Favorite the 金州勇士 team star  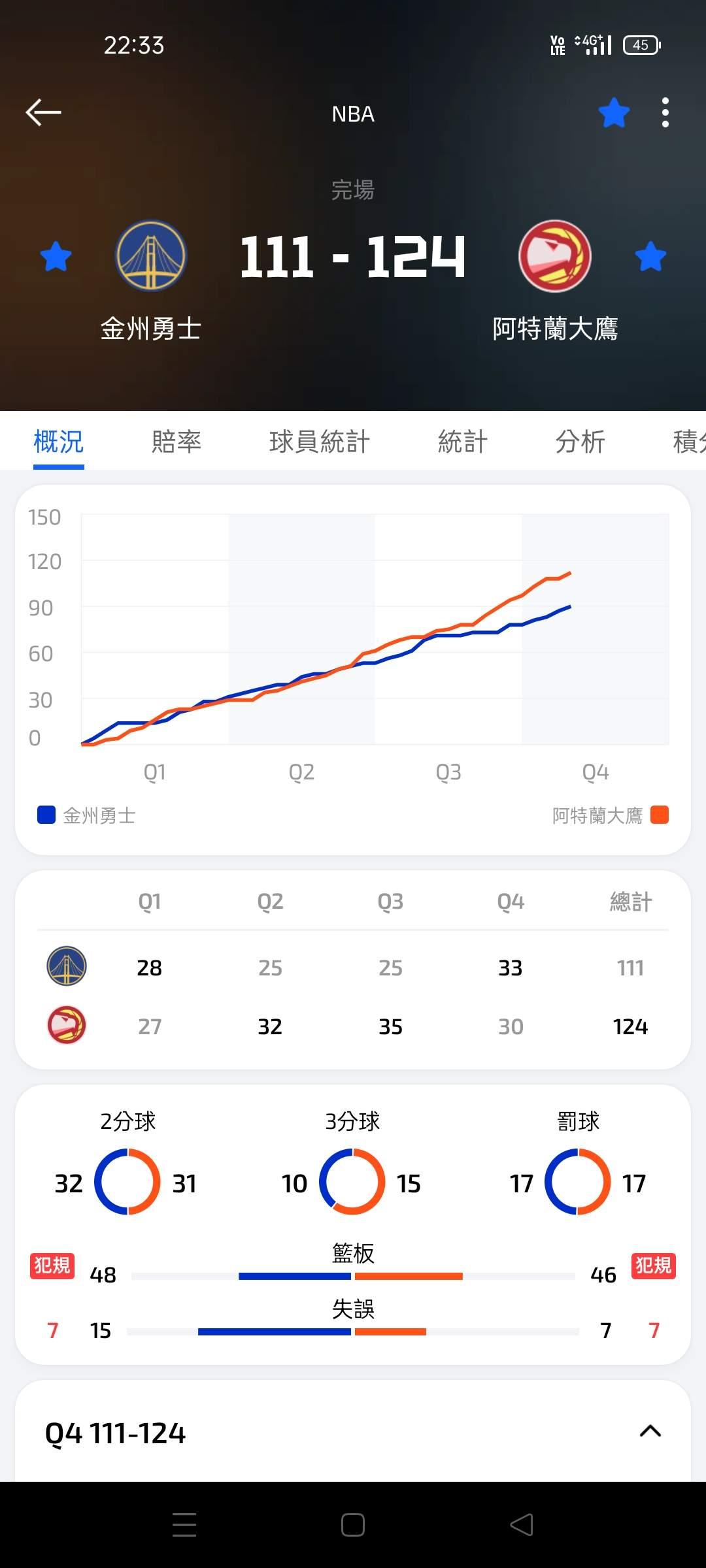56,256
